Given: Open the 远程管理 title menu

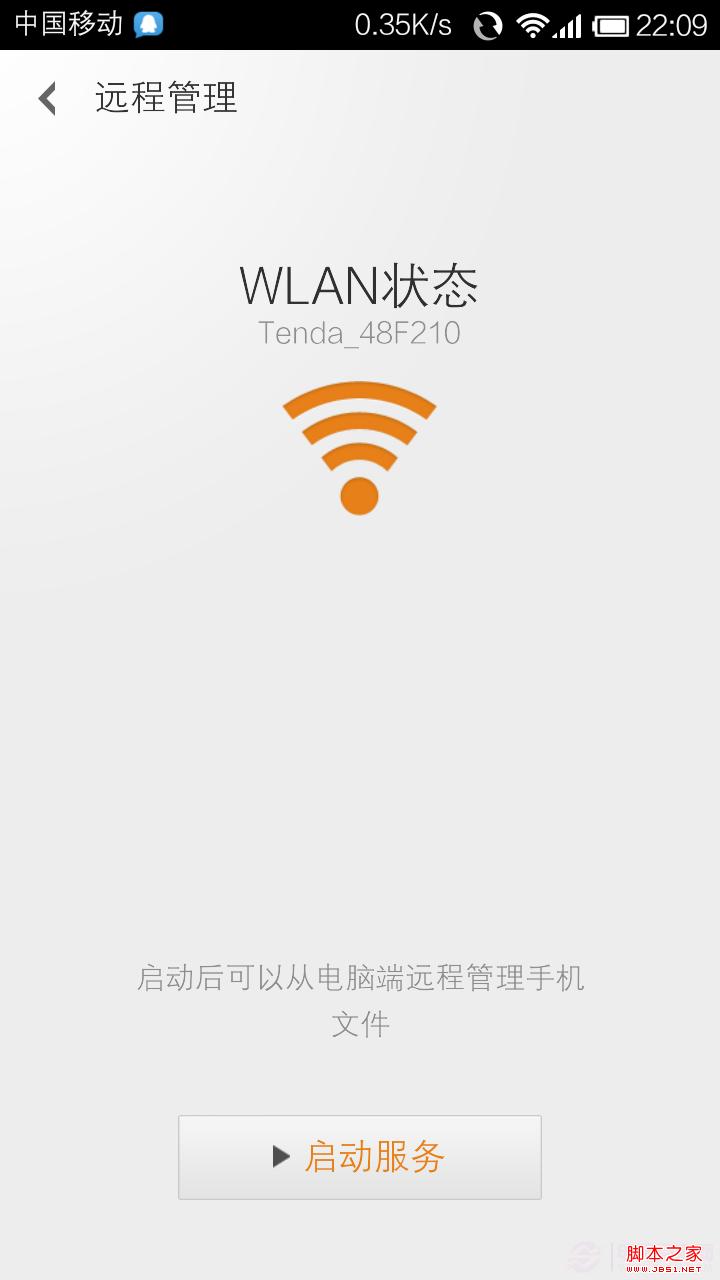Looking at the screenshot, I should pos(166,98).
